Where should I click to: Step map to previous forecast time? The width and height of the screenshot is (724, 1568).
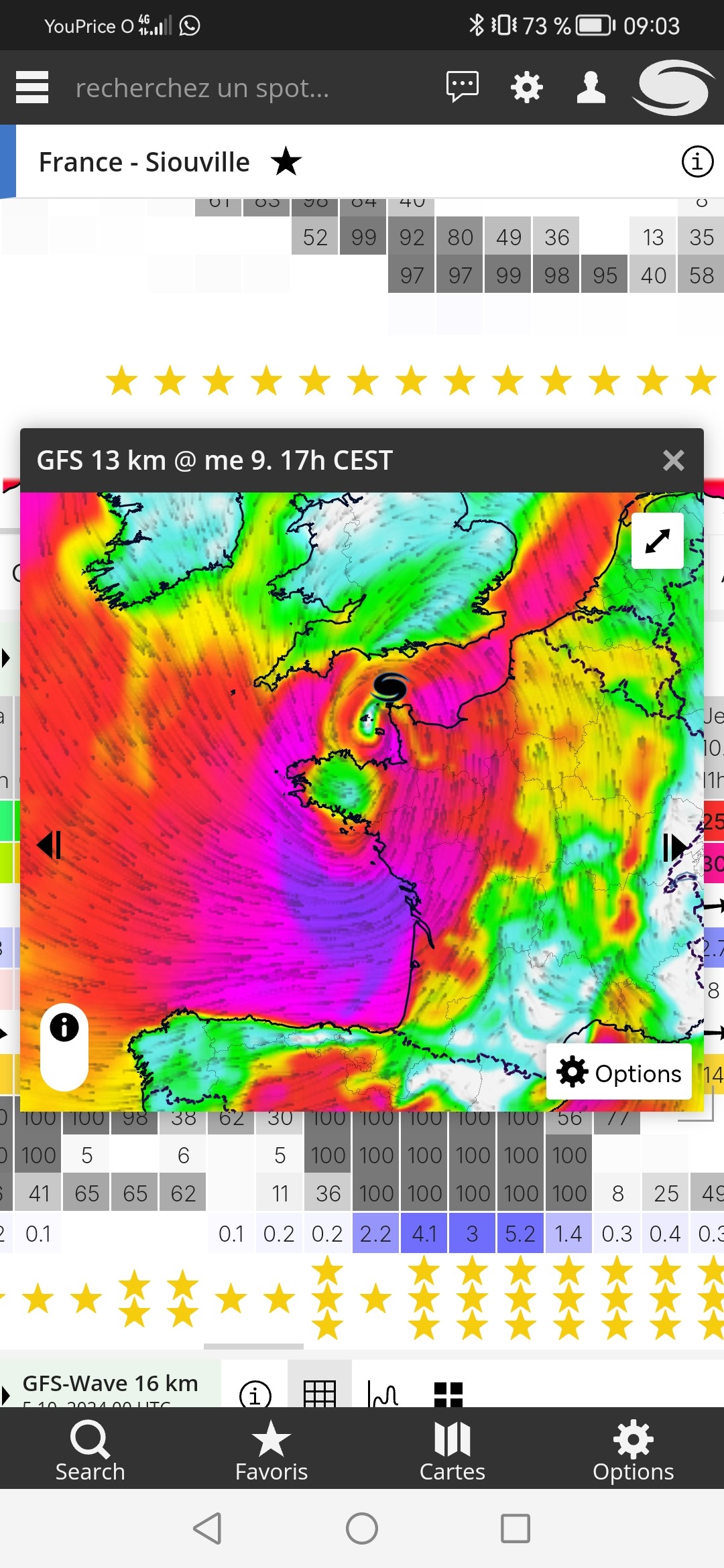[50, 845]
